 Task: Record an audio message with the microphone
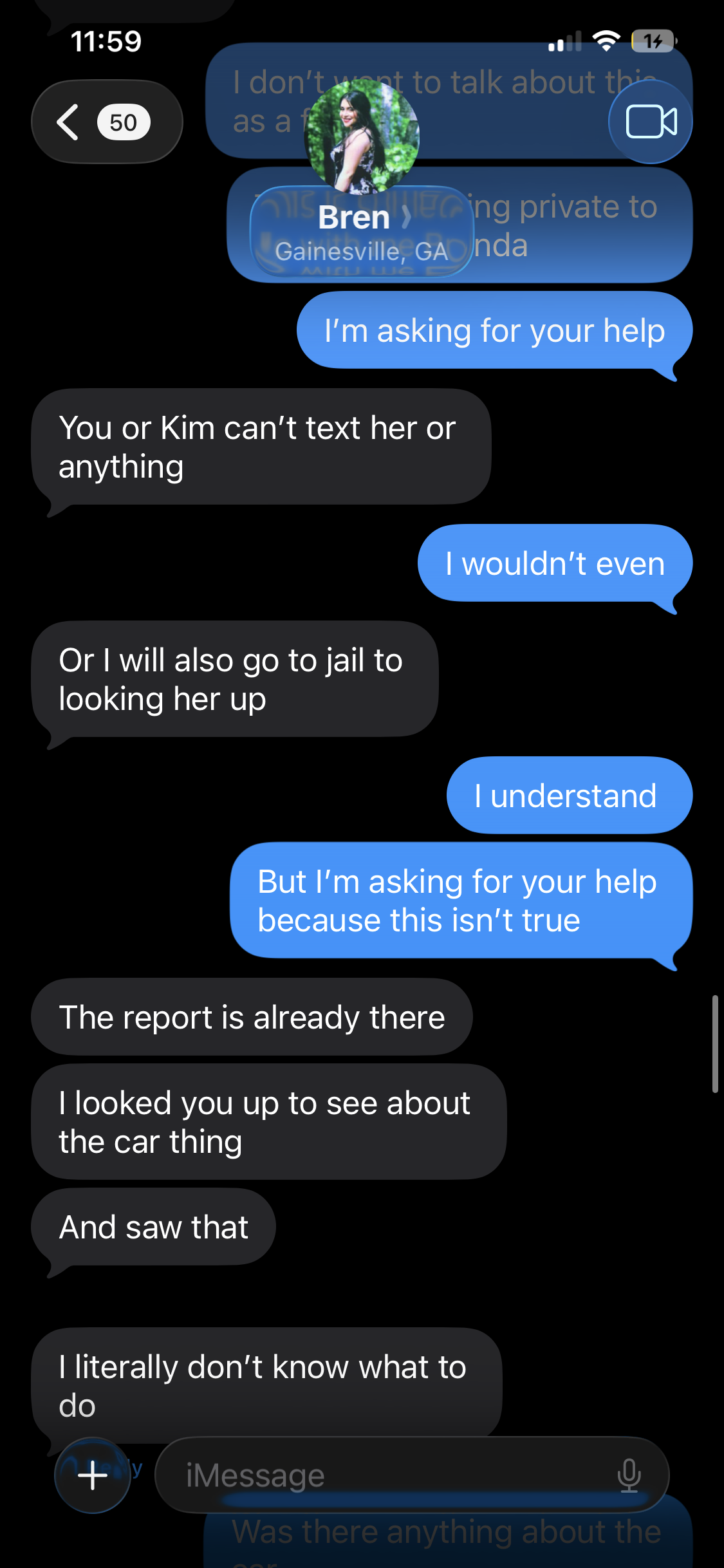[629, 1475]
